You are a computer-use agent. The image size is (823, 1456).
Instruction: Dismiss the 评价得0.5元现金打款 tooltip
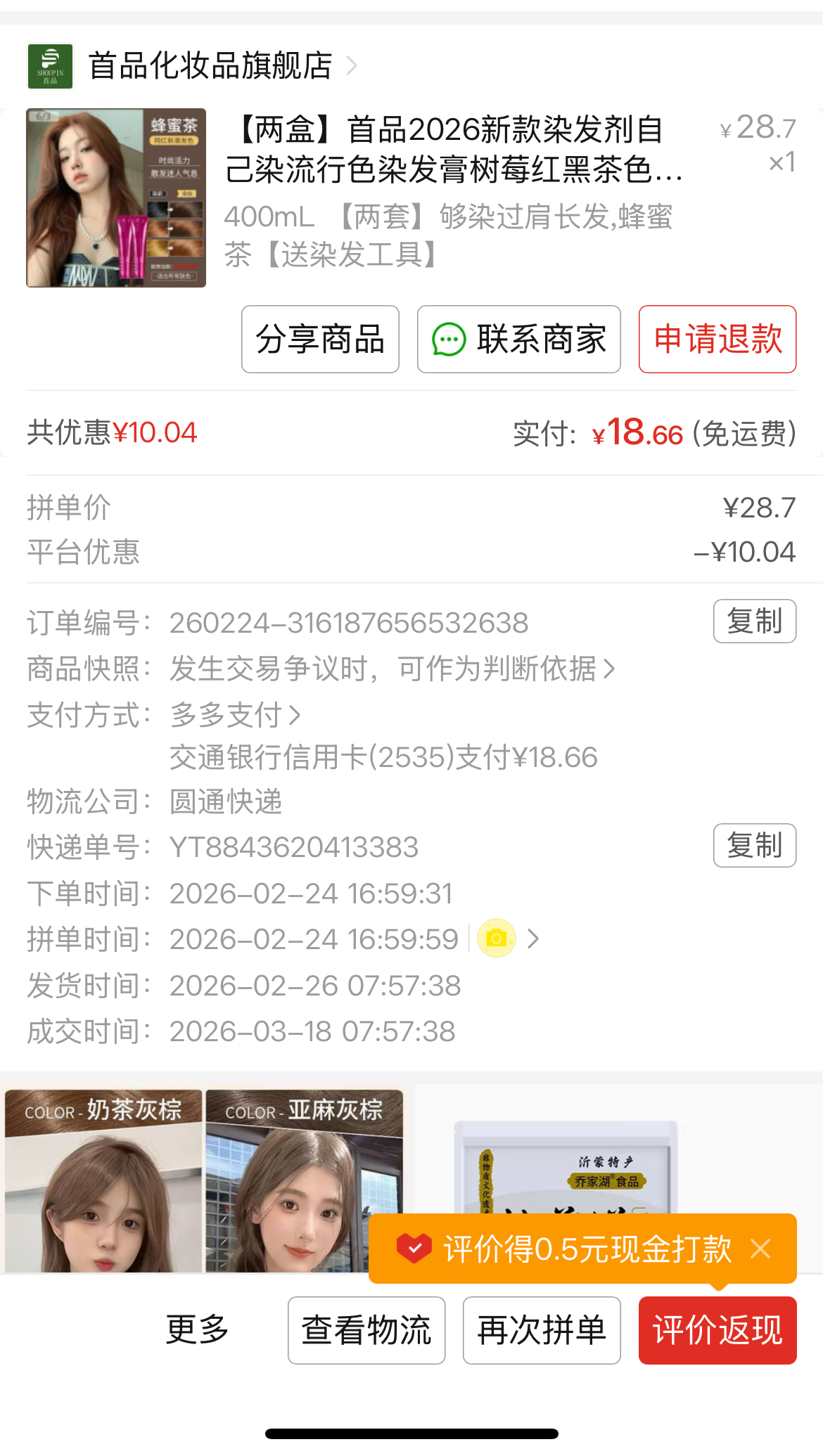point(760,1249)
